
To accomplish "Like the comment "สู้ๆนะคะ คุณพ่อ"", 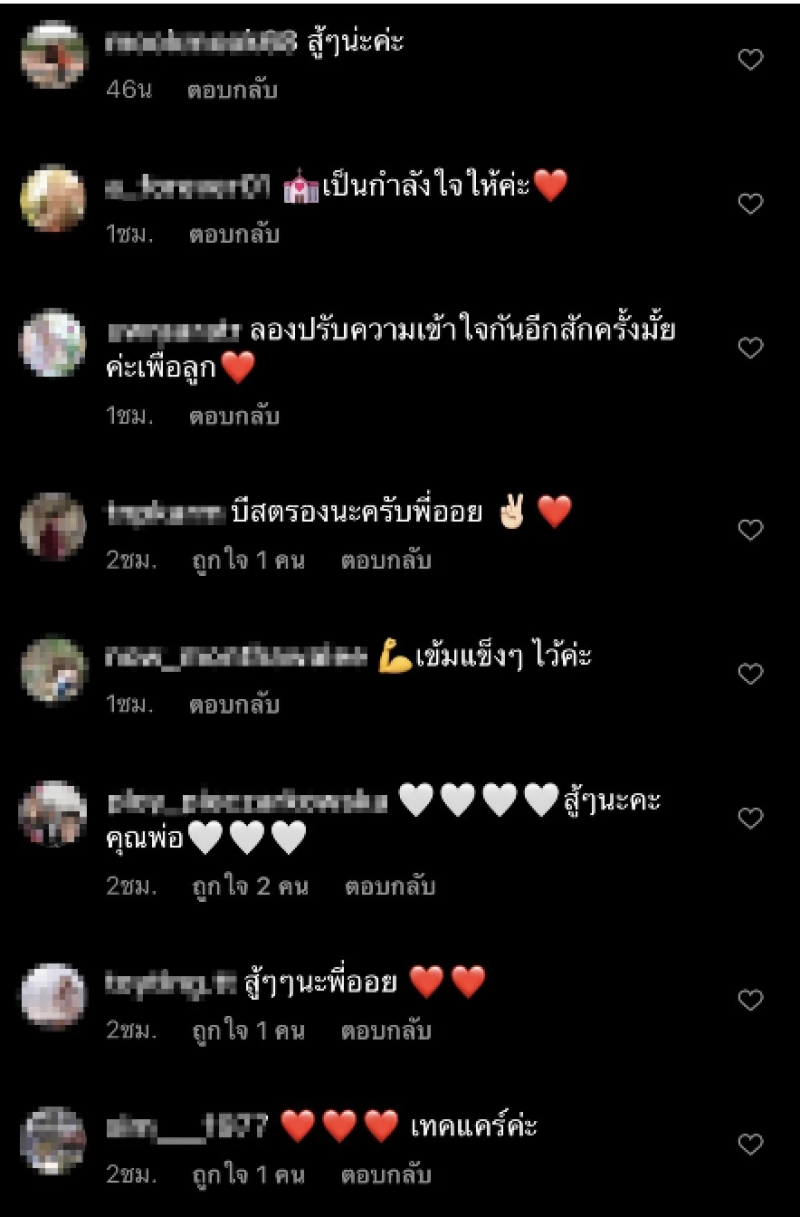I will [750, 818].
